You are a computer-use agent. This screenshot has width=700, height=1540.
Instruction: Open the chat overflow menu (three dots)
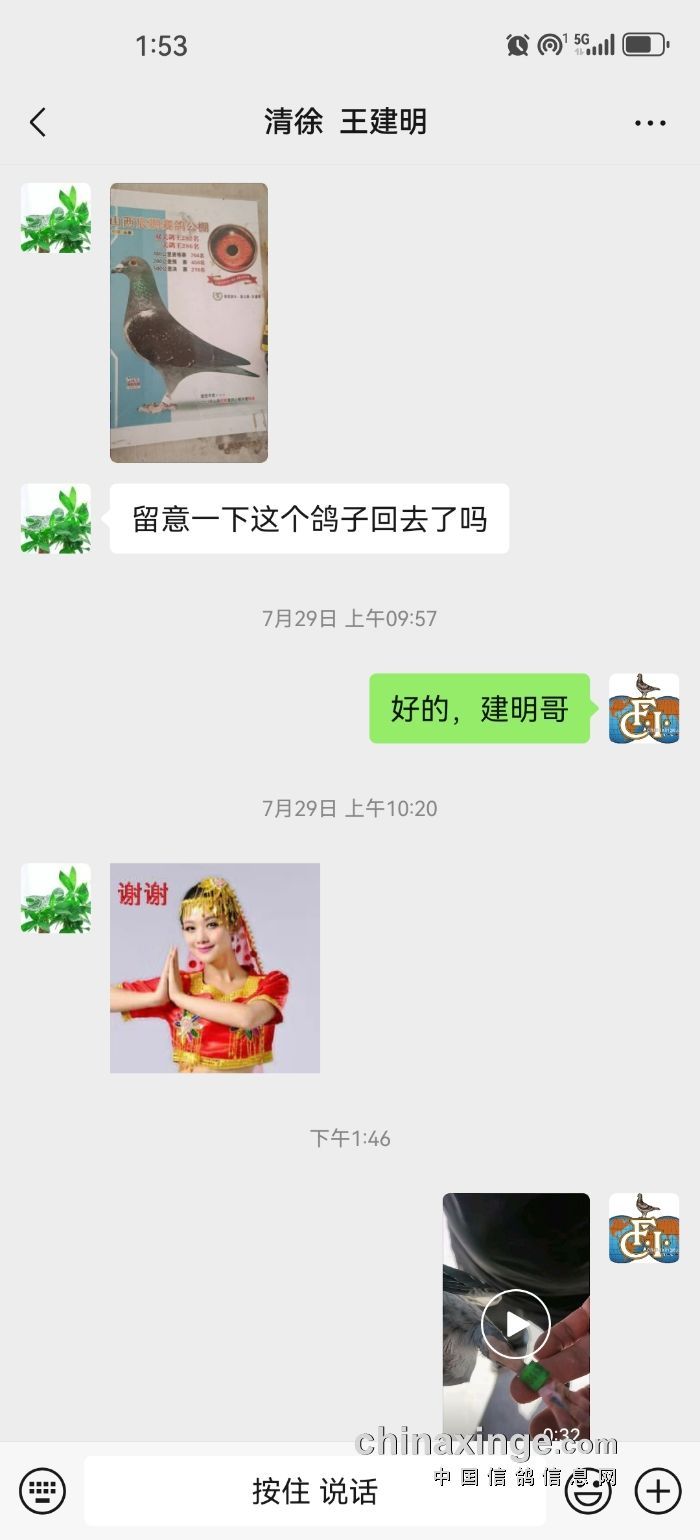pyautogui.click(x=650, y=123)
